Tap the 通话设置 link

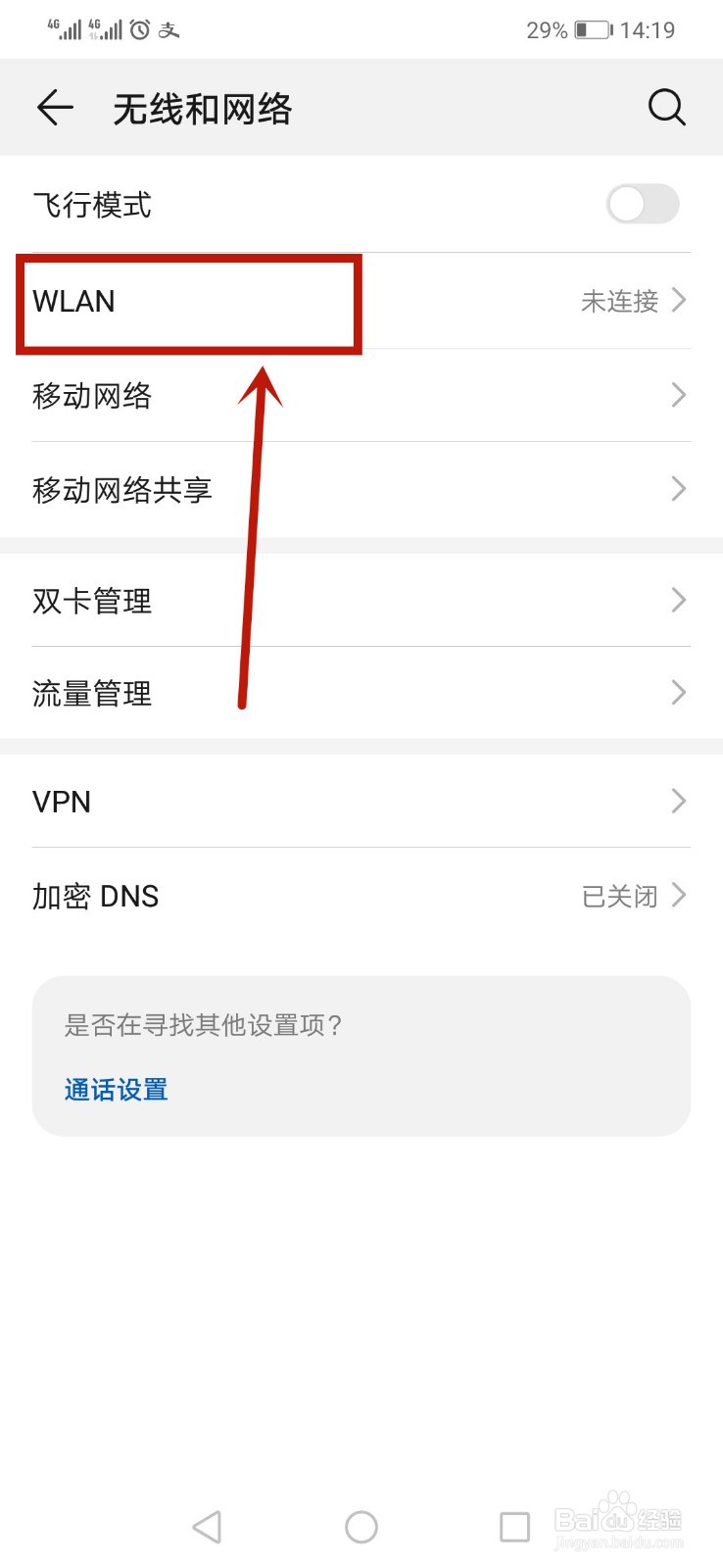tap(115, 1089)
